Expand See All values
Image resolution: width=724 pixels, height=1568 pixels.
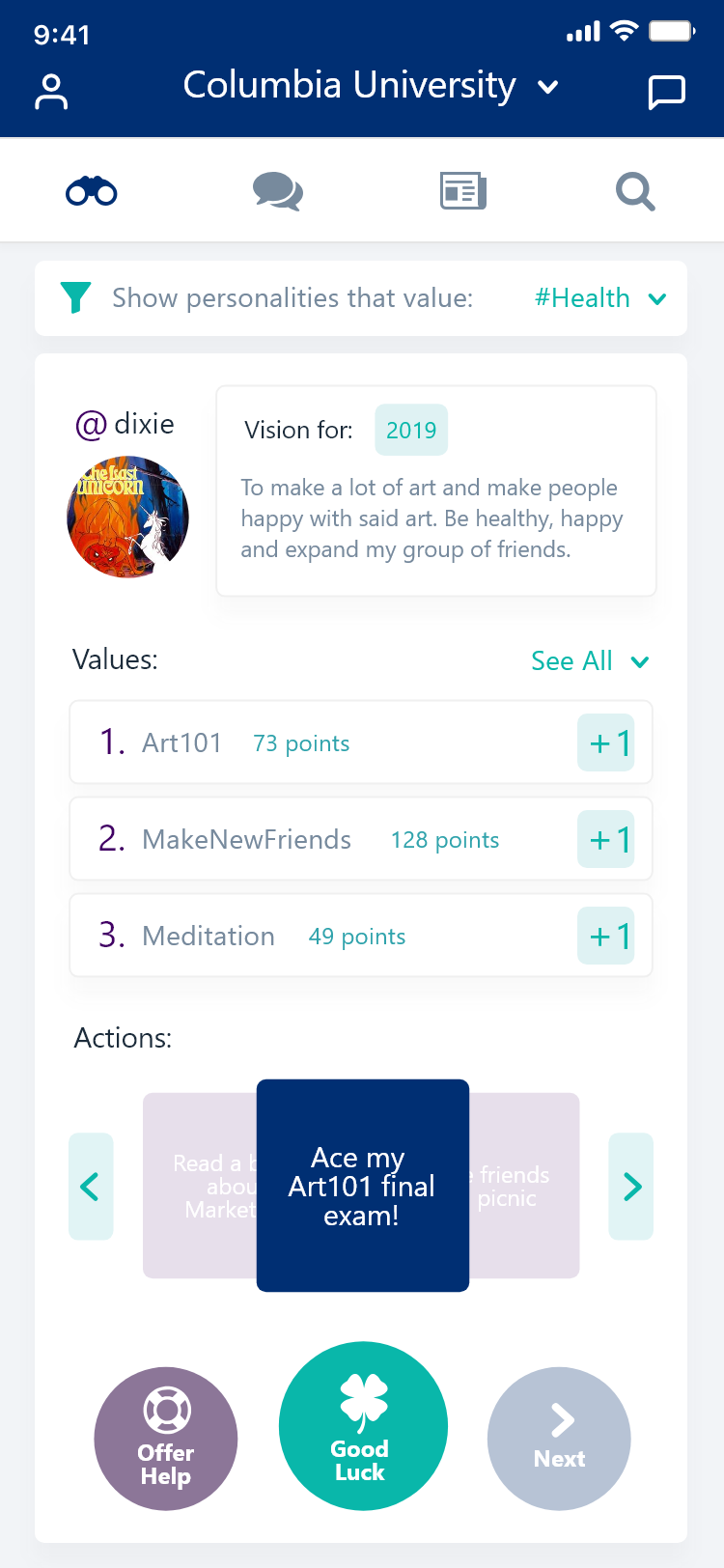(590, 661)
